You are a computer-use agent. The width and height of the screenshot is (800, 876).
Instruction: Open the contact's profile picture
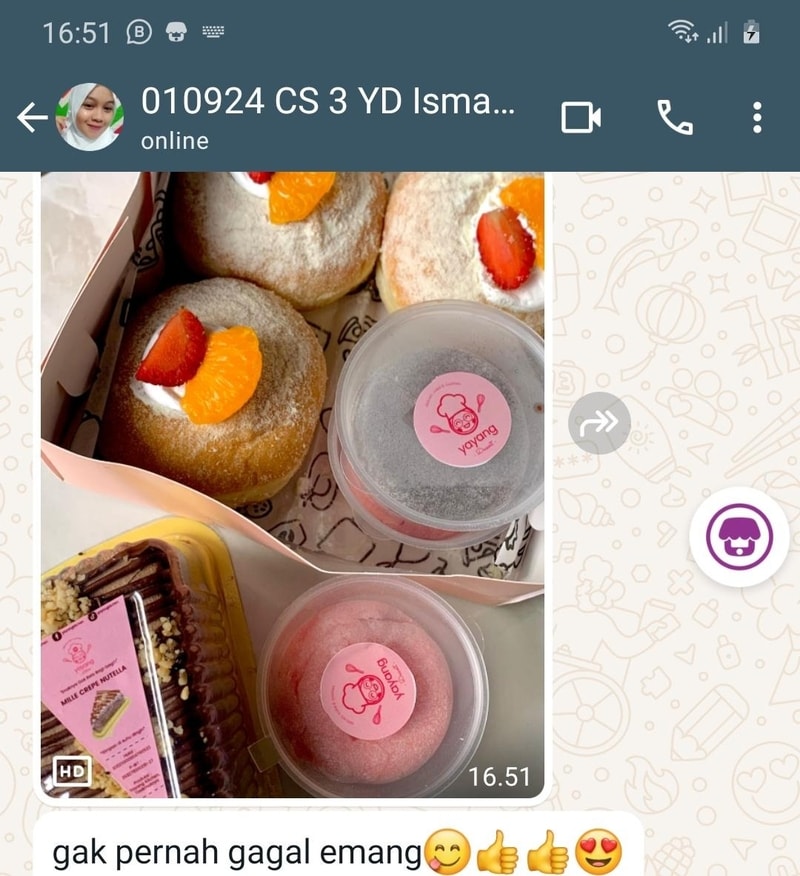90,117
